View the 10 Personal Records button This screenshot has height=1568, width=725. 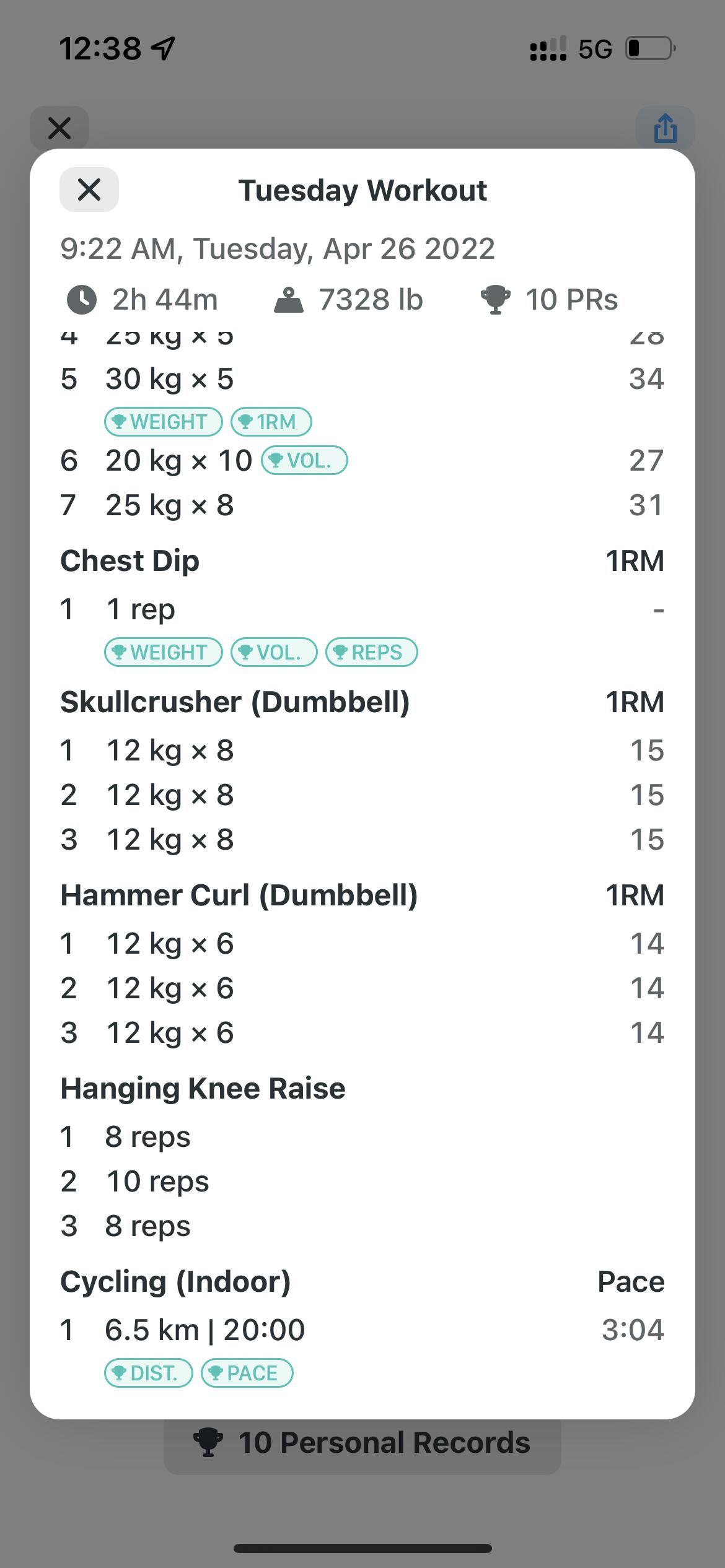coord(362,1443)
